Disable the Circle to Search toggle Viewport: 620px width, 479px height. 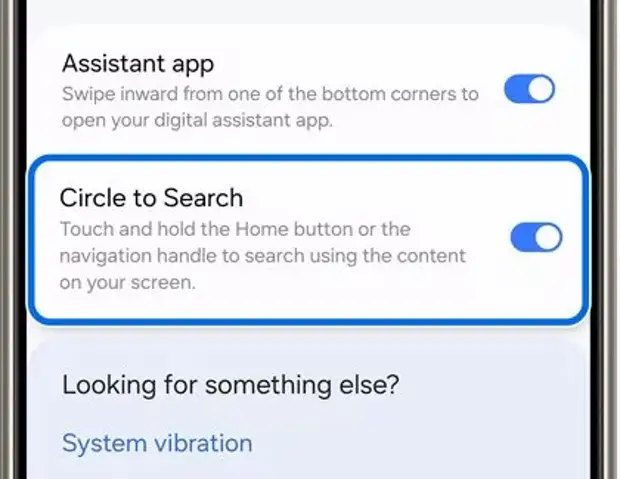[536, 238]
